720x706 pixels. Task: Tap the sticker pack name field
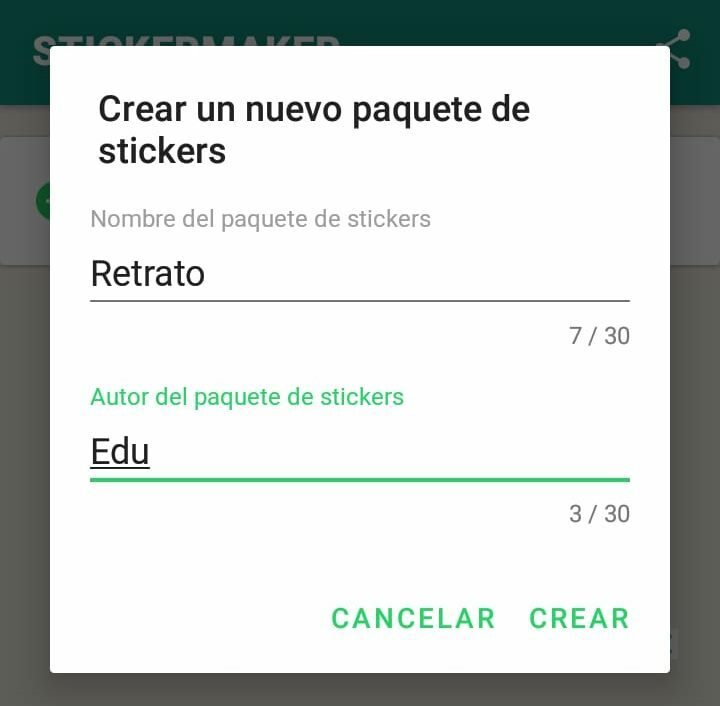(359, 273)
